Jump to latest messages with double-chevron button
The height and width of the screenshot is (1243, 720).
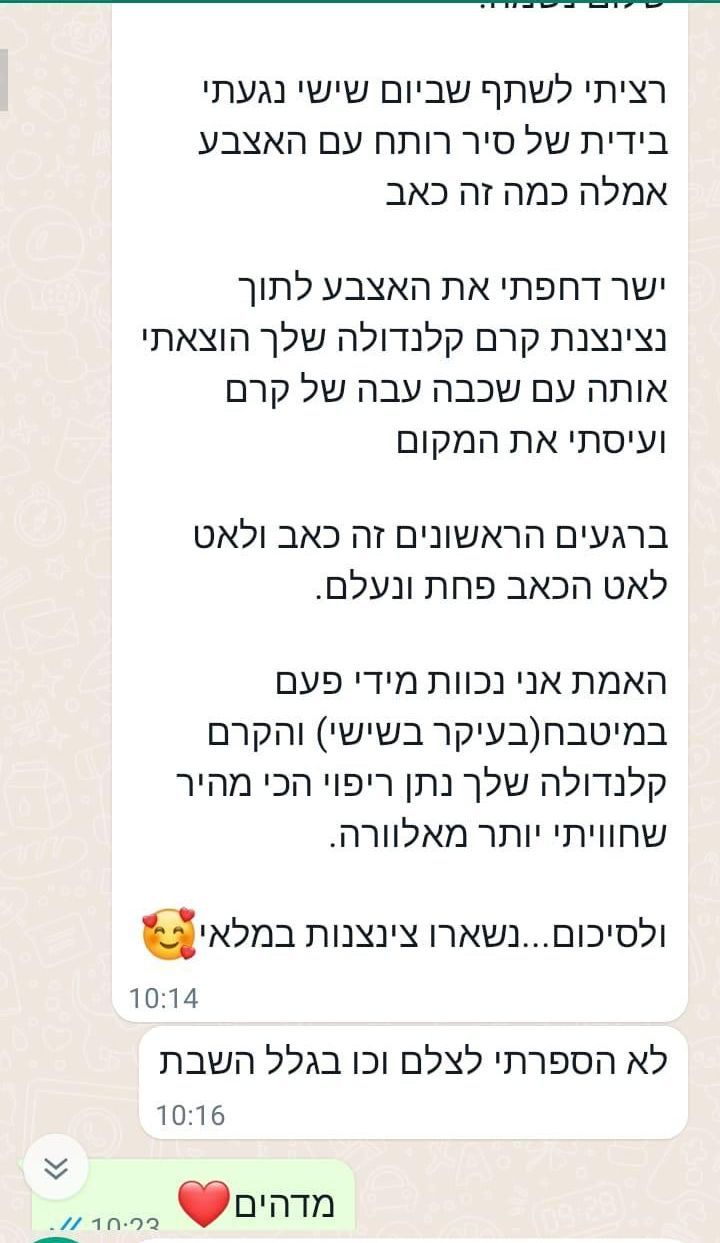(x=56, y=1167)
